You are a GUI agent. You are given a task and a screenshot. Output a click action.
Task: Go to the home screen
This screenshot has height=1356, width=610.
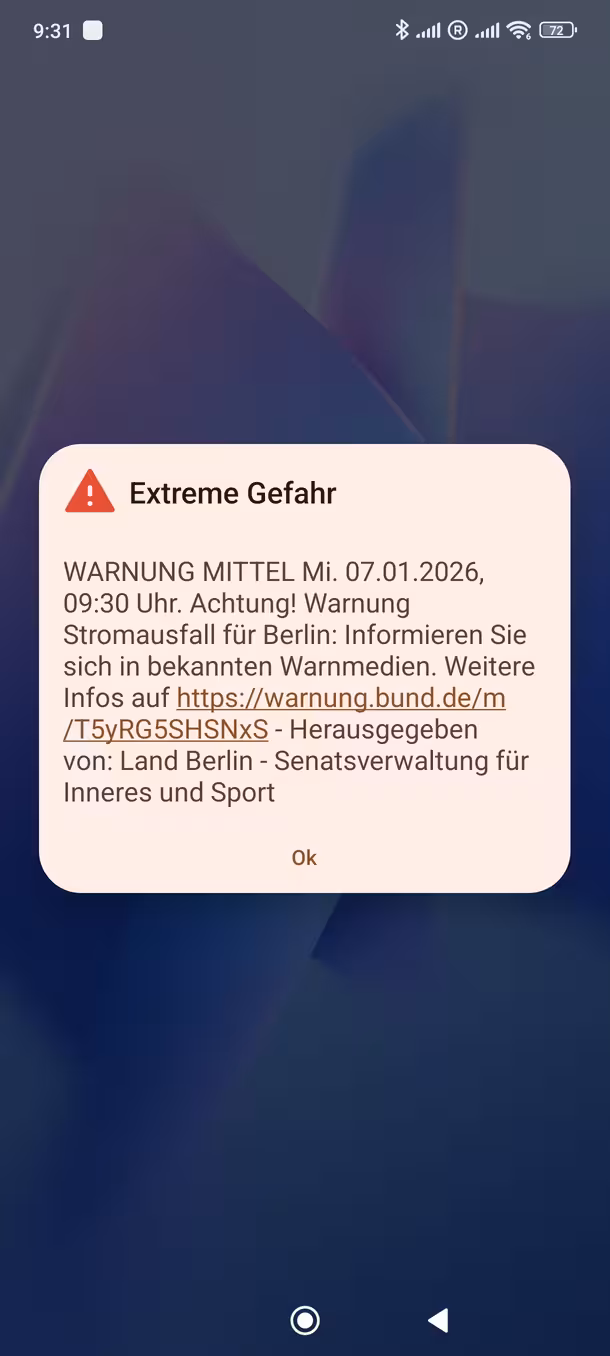(304, 1320)
